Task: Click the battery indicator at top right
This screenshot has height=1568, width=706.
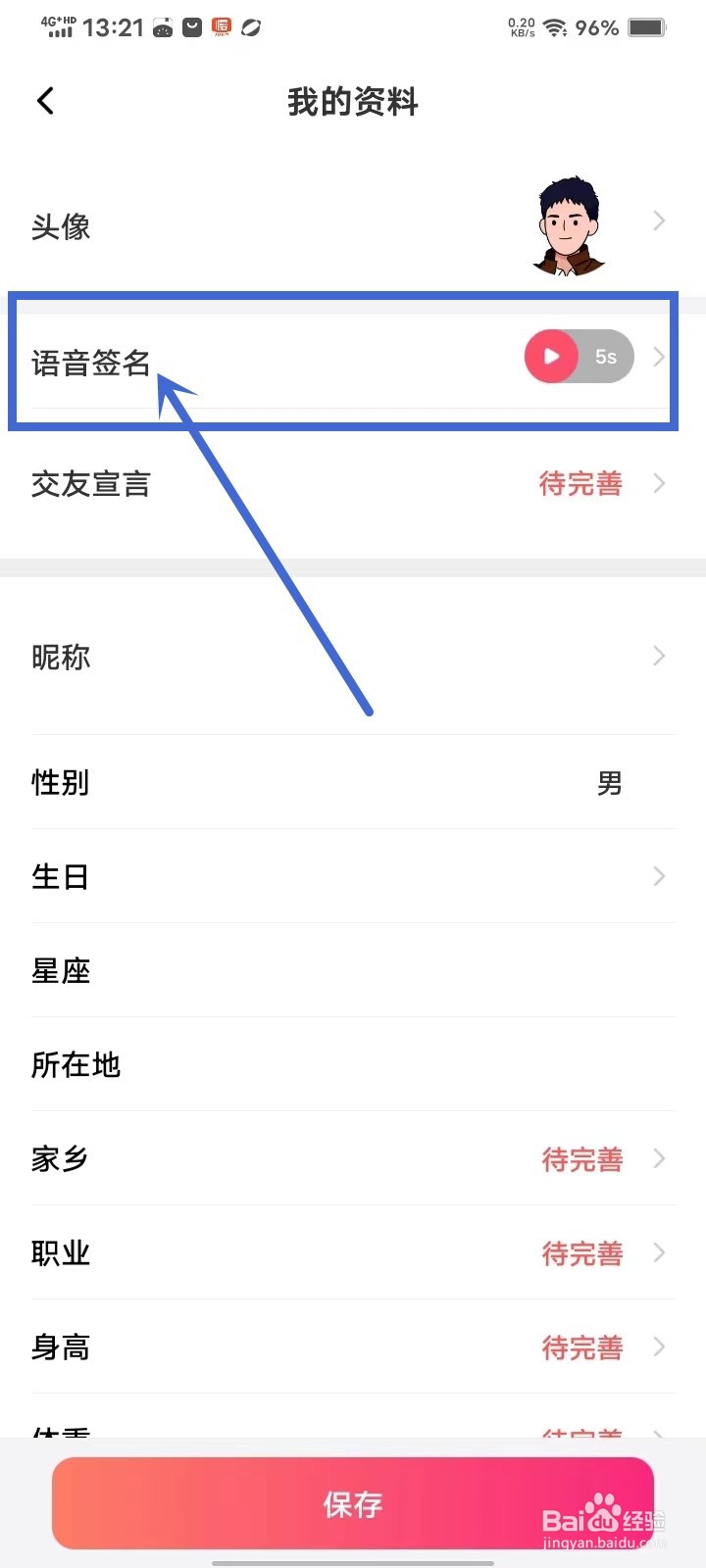Action: pyautogui.click(x=647, y=27)
